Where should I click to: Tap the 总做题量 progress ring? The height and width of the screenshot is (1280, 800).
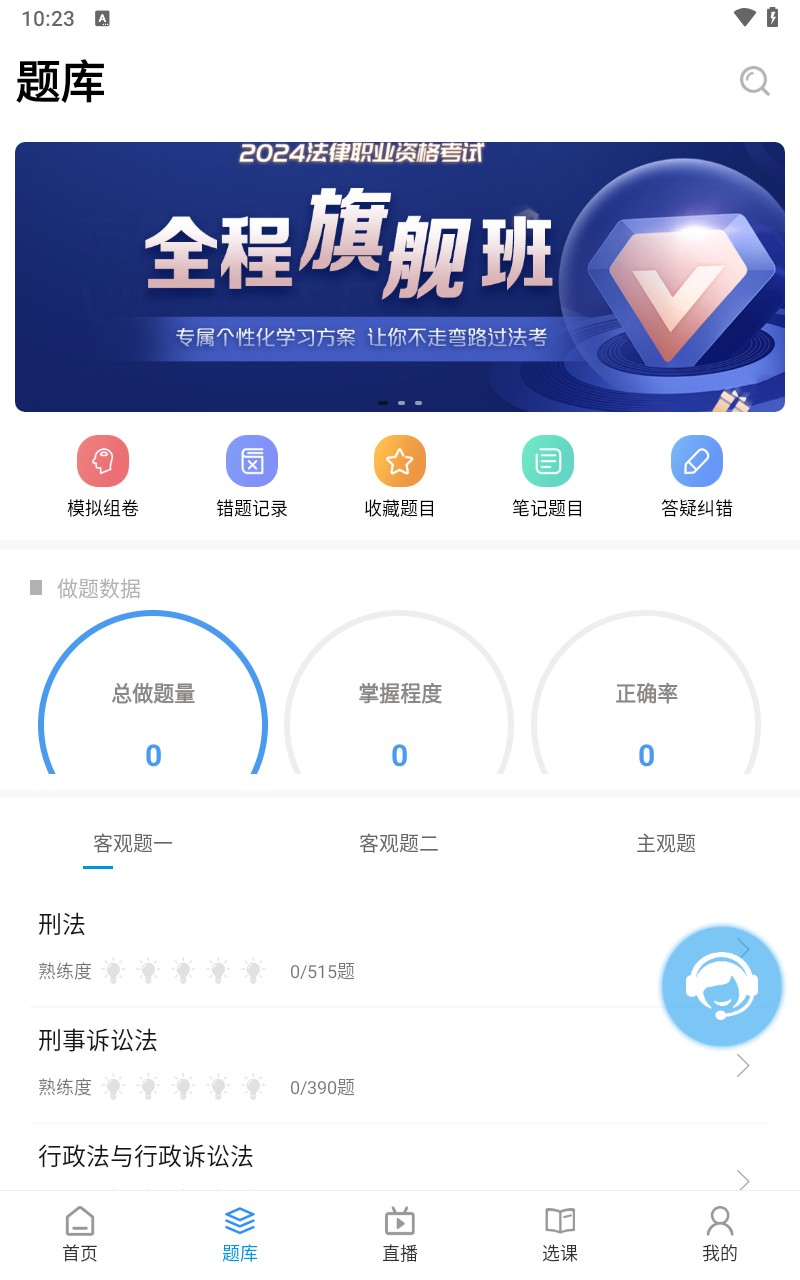click(152, 715)
